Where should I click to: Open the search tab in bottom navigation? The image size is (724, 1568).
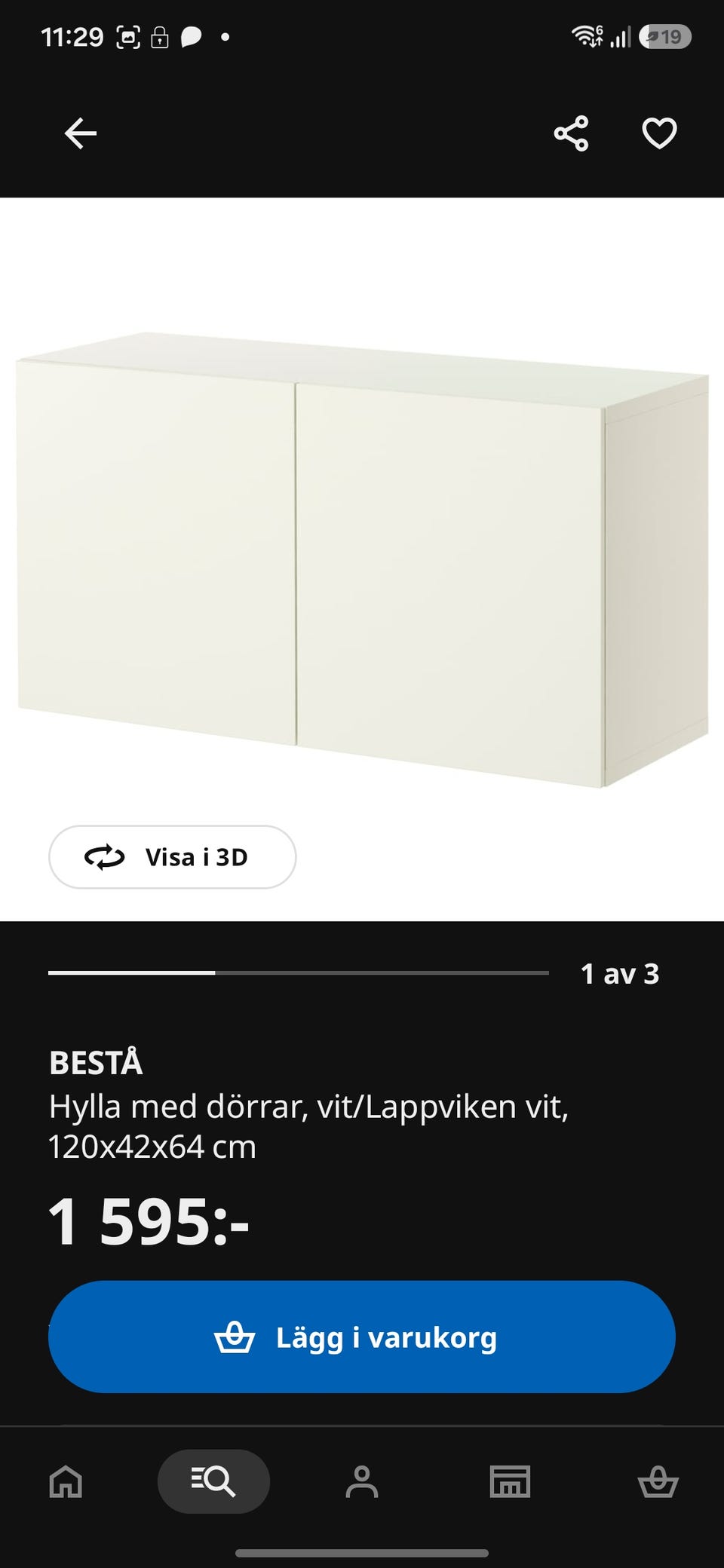(213, 1481)
